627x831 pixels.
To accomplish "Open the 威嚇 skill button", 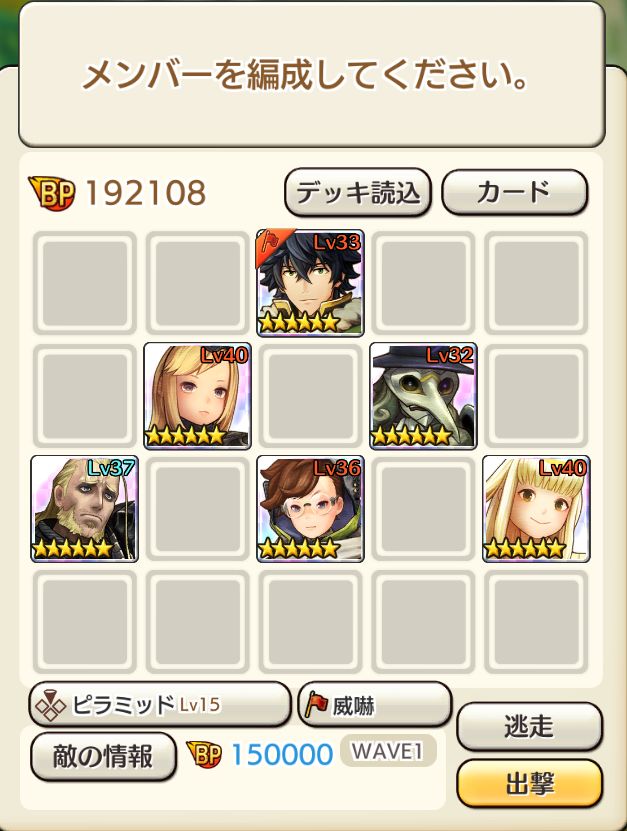I will coord(374,704).
